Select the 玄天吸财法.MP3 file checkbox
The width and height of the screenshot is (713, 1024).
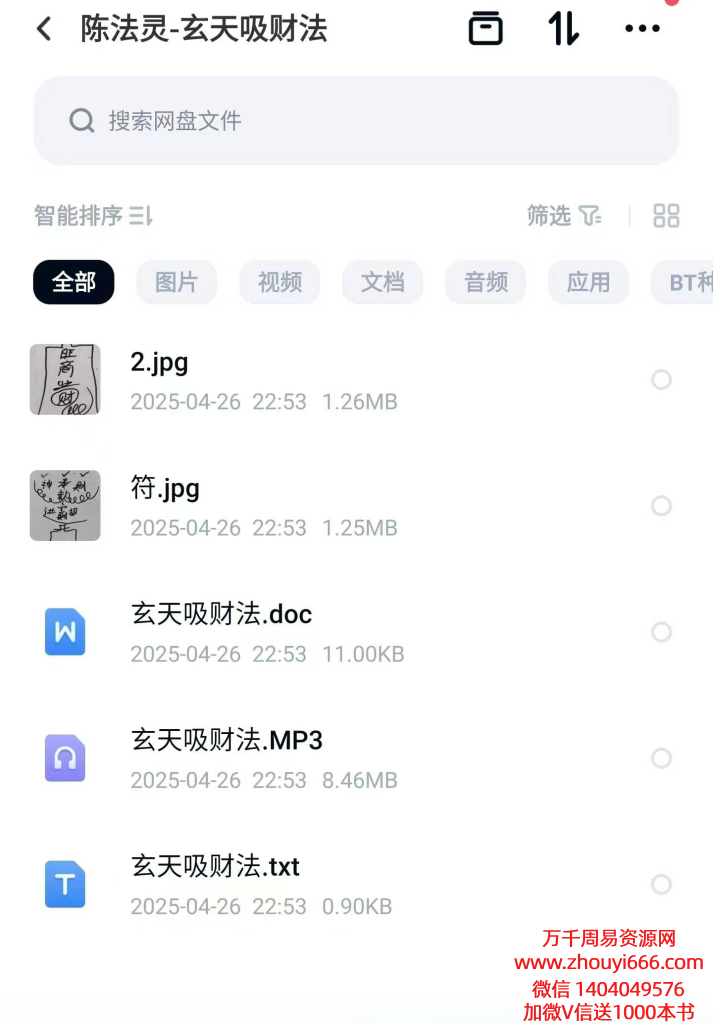coord(661,758)
